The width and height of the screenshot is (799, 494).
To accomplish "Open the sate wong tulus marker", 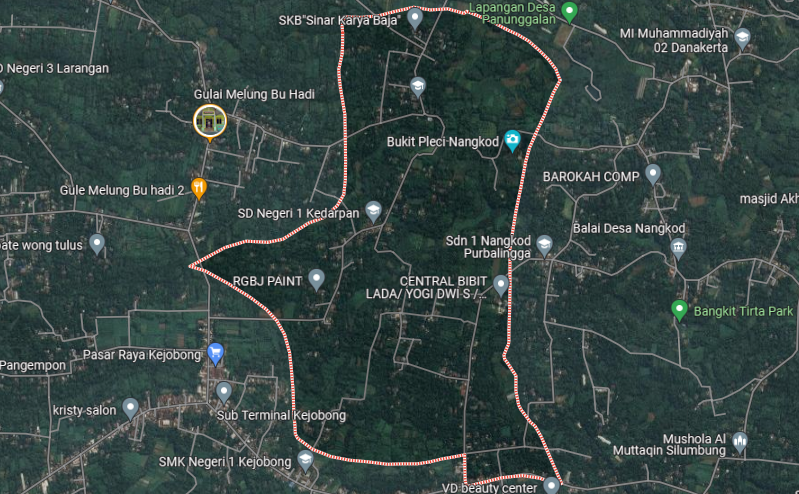I will pos(97,242).
